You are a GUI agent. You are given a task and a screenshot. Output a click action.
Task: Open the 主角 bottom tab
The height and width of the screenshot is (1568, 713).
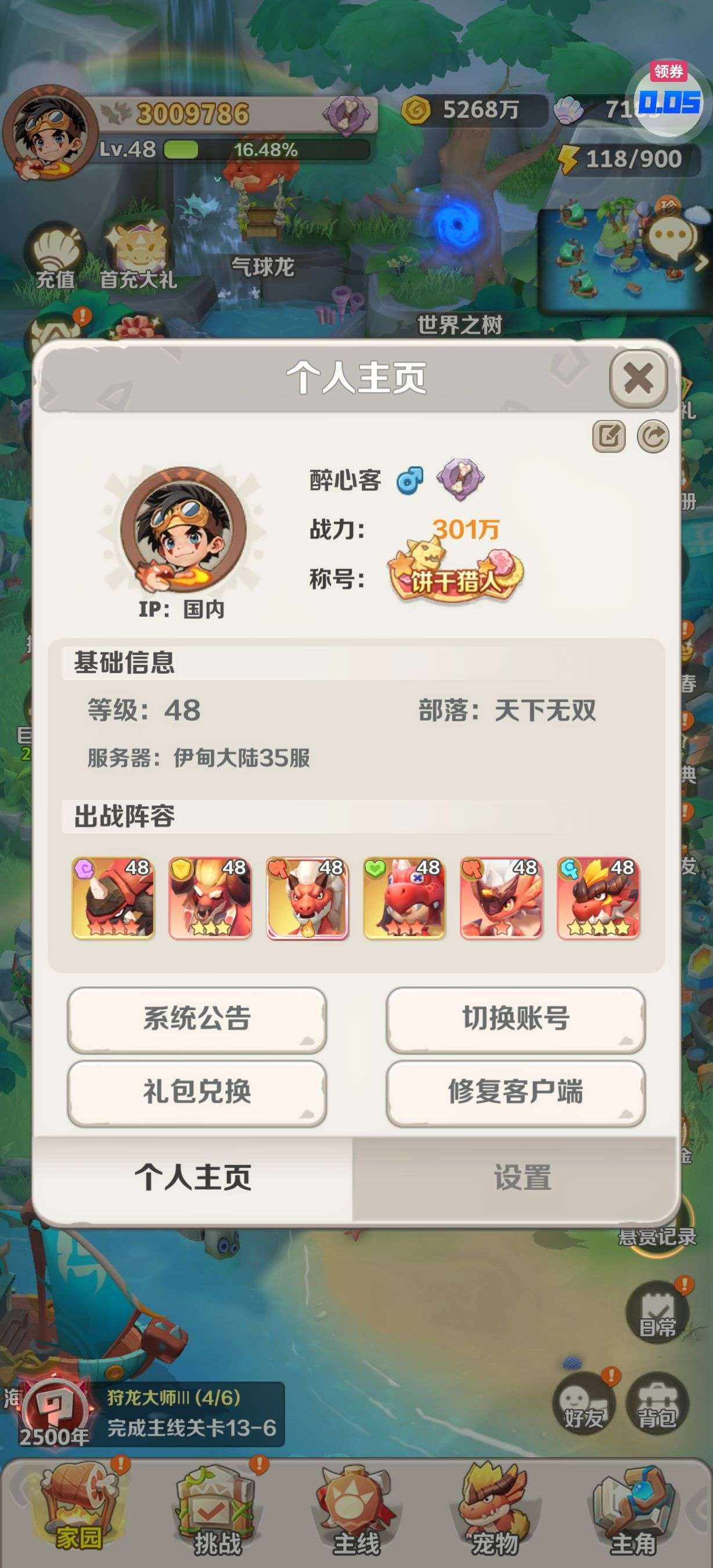(x=633, y=1508)
